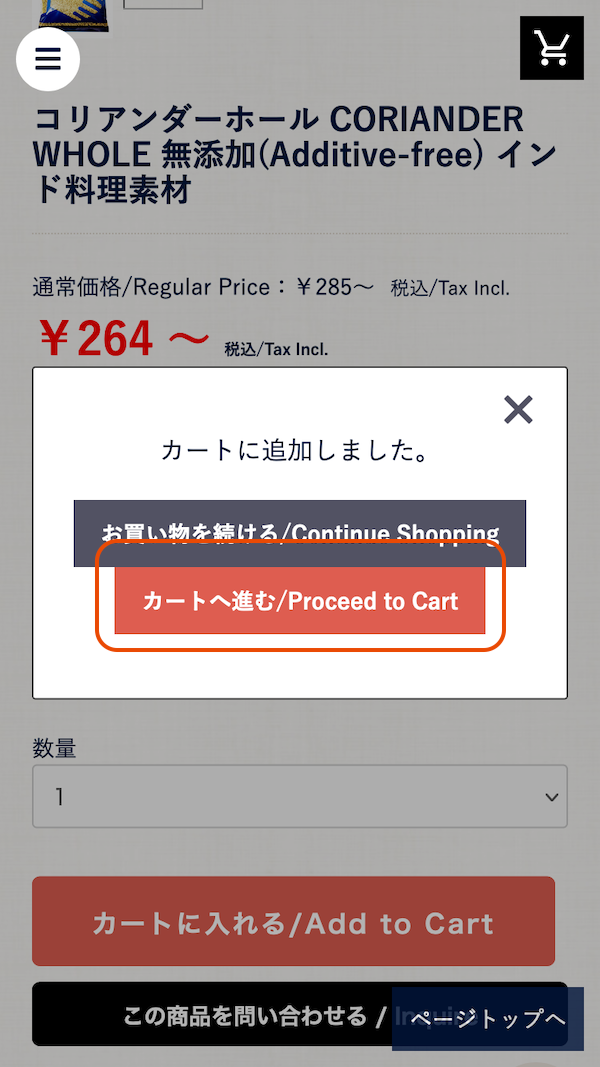The height and width of the screenshot is (1067, 600).
Task: Proceed to Cart
Action: 300,601
